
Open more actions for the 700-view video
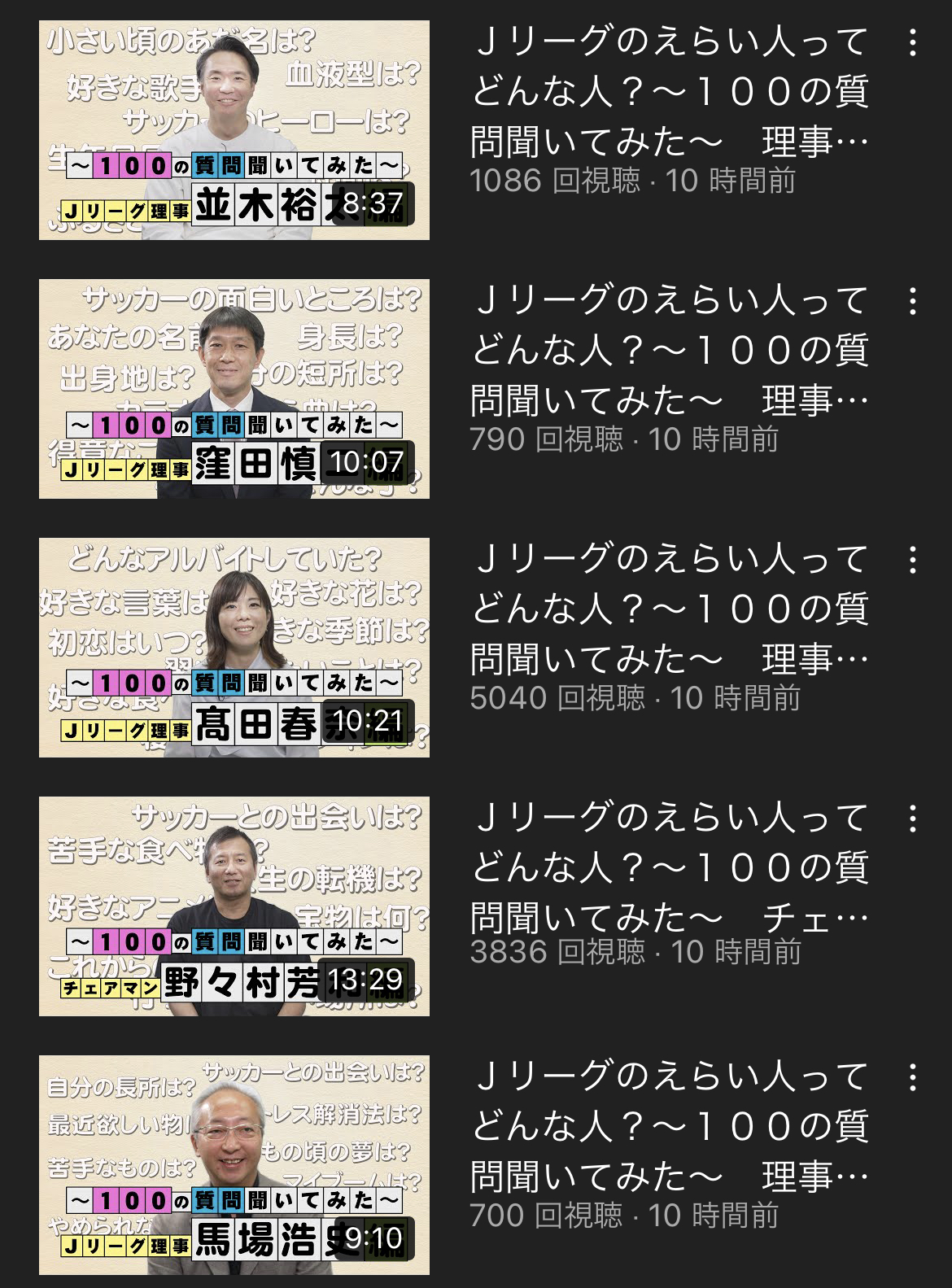[x=913, y=1078]
